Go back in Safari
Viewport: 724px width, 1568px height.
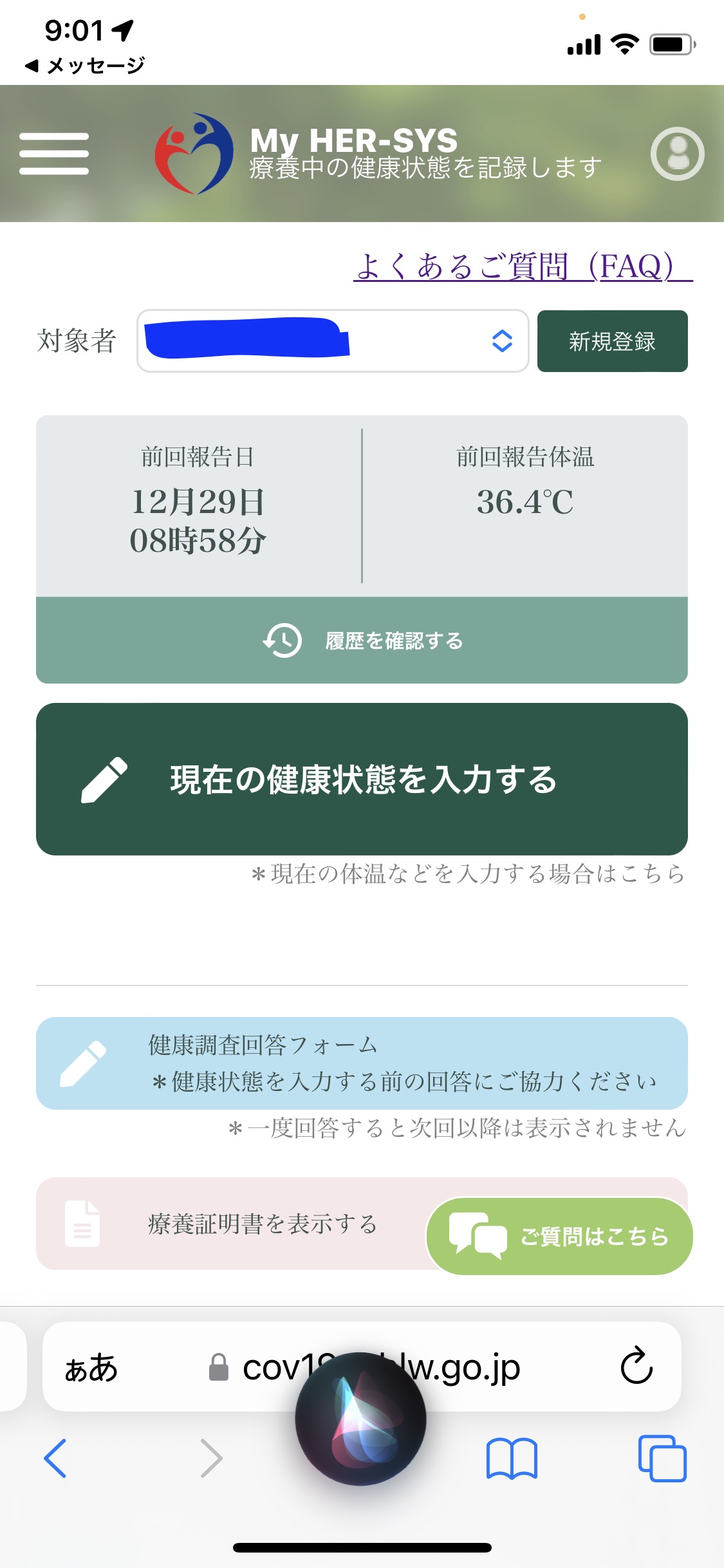[x=55, y=1458]
